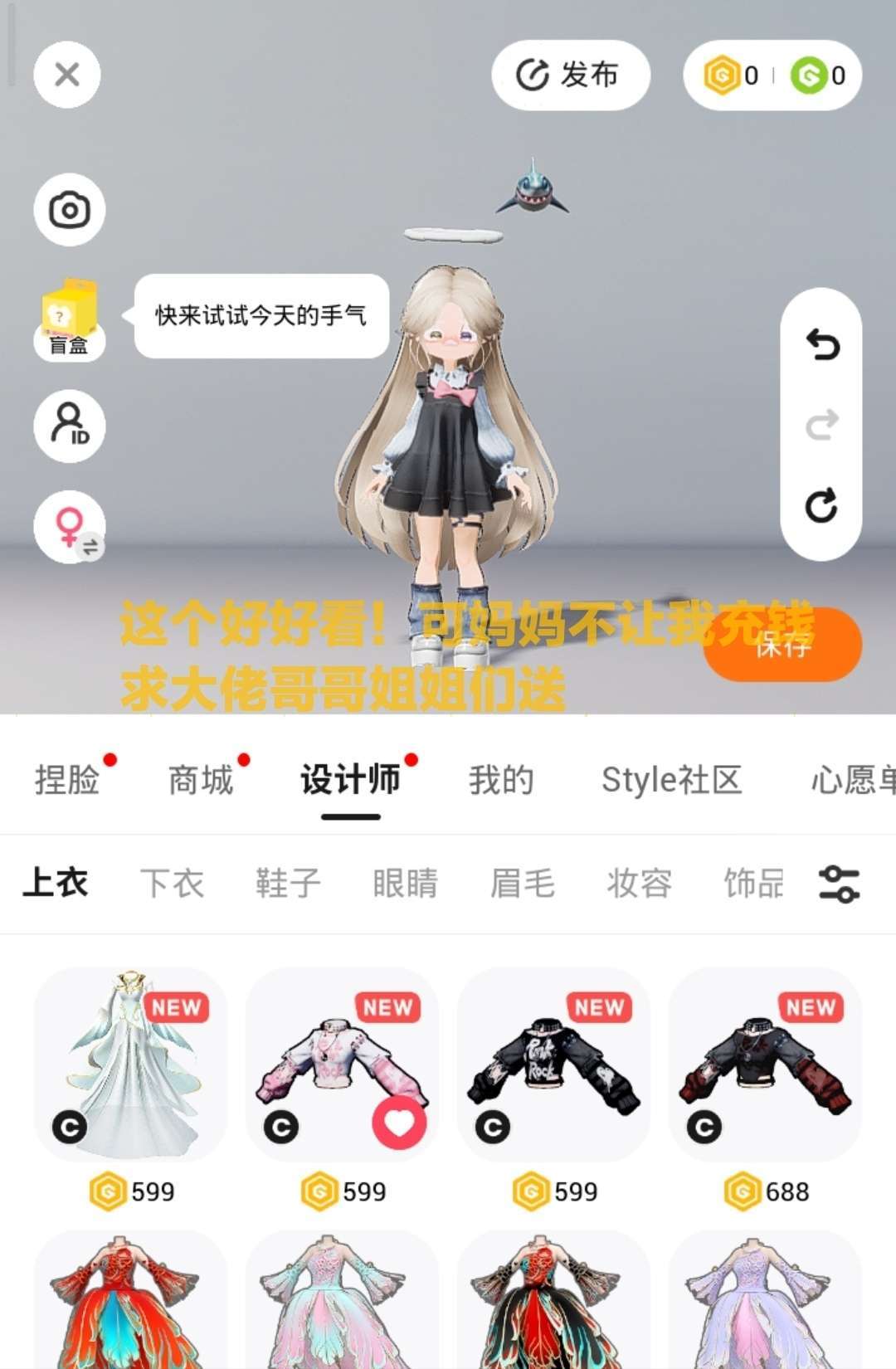The image size is (896, 1369).
Task: Tap the 发布 publish button
Action: (570, 75)
